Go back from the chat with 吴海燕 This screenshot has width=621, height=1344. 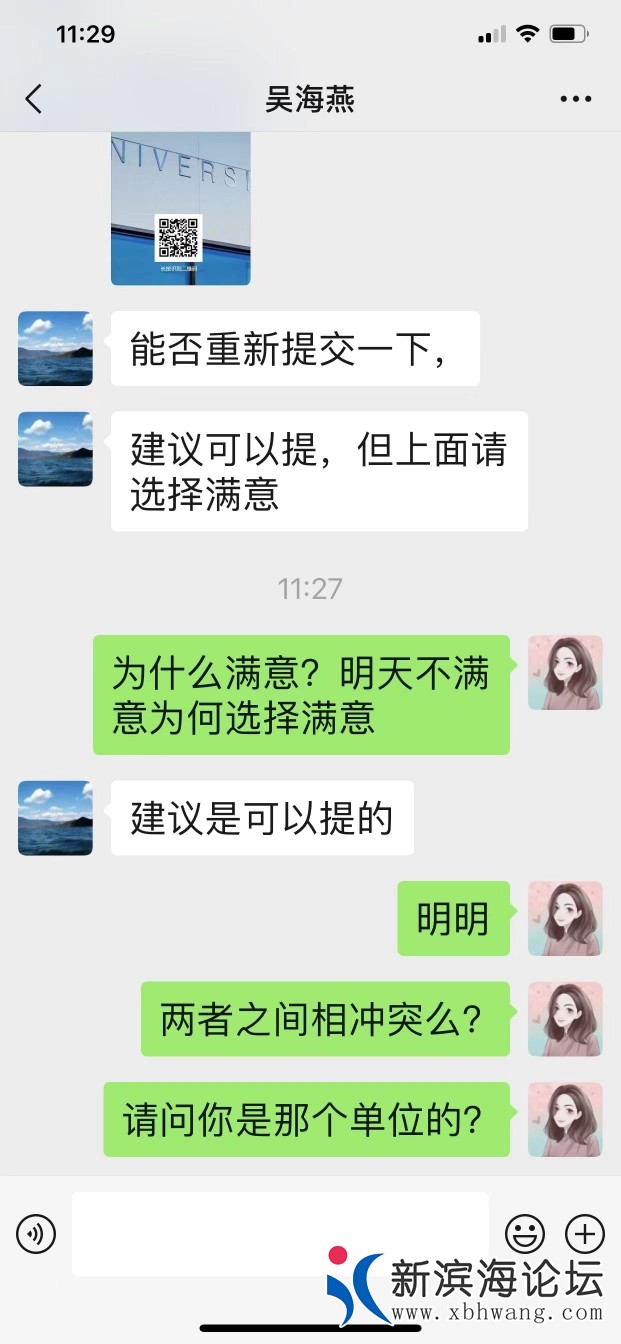34,98
